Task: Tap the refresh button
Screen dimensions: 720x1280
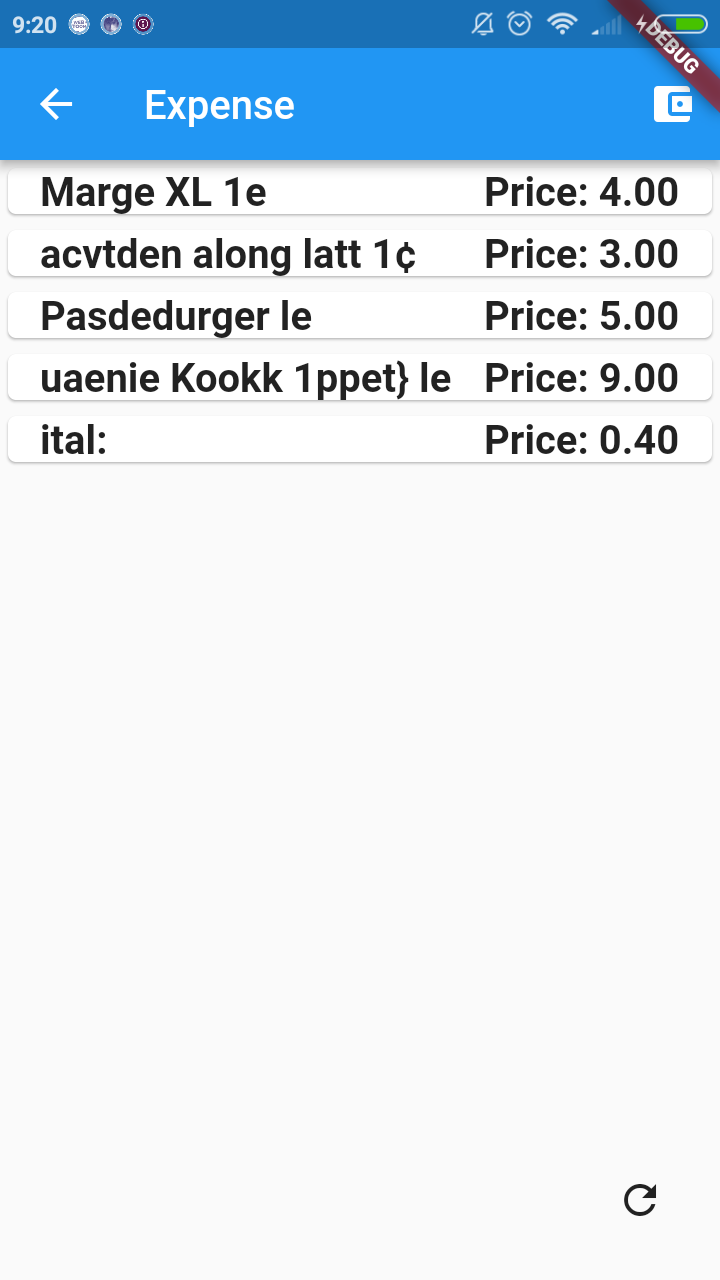Action: coord(640,1200)
